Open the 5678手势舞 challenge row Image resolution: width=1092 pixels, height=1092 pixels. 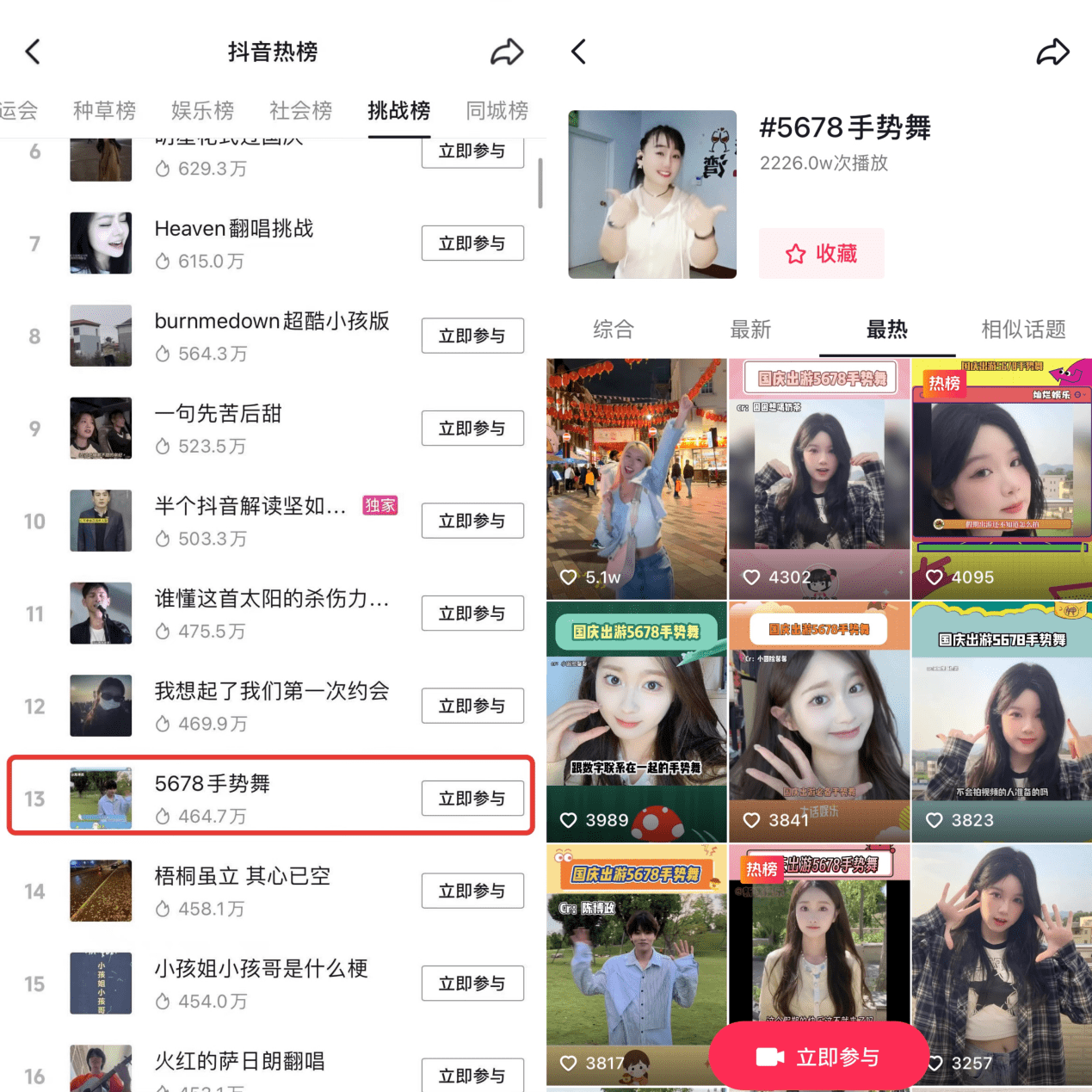pos(258,798)
